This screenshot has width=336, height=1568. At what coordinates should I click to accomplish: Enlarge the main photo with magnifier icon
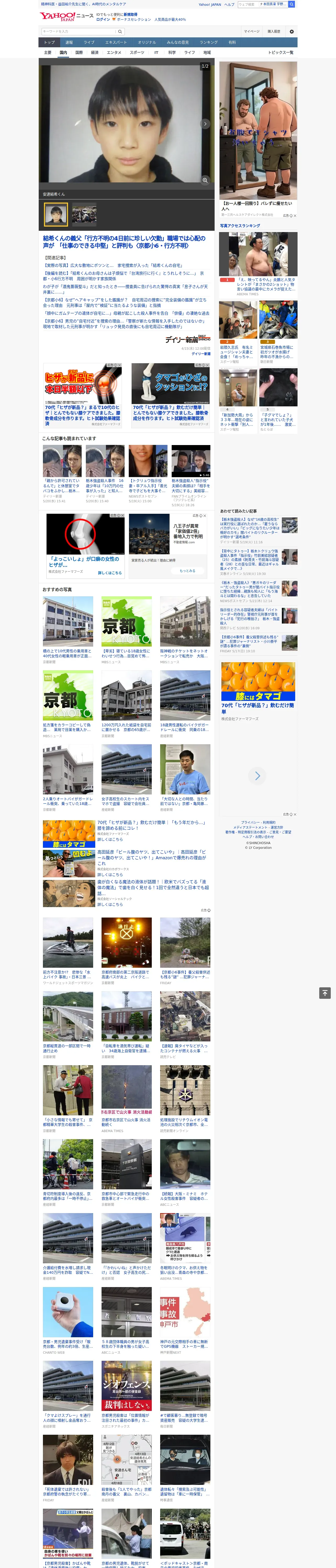(205, 180)
